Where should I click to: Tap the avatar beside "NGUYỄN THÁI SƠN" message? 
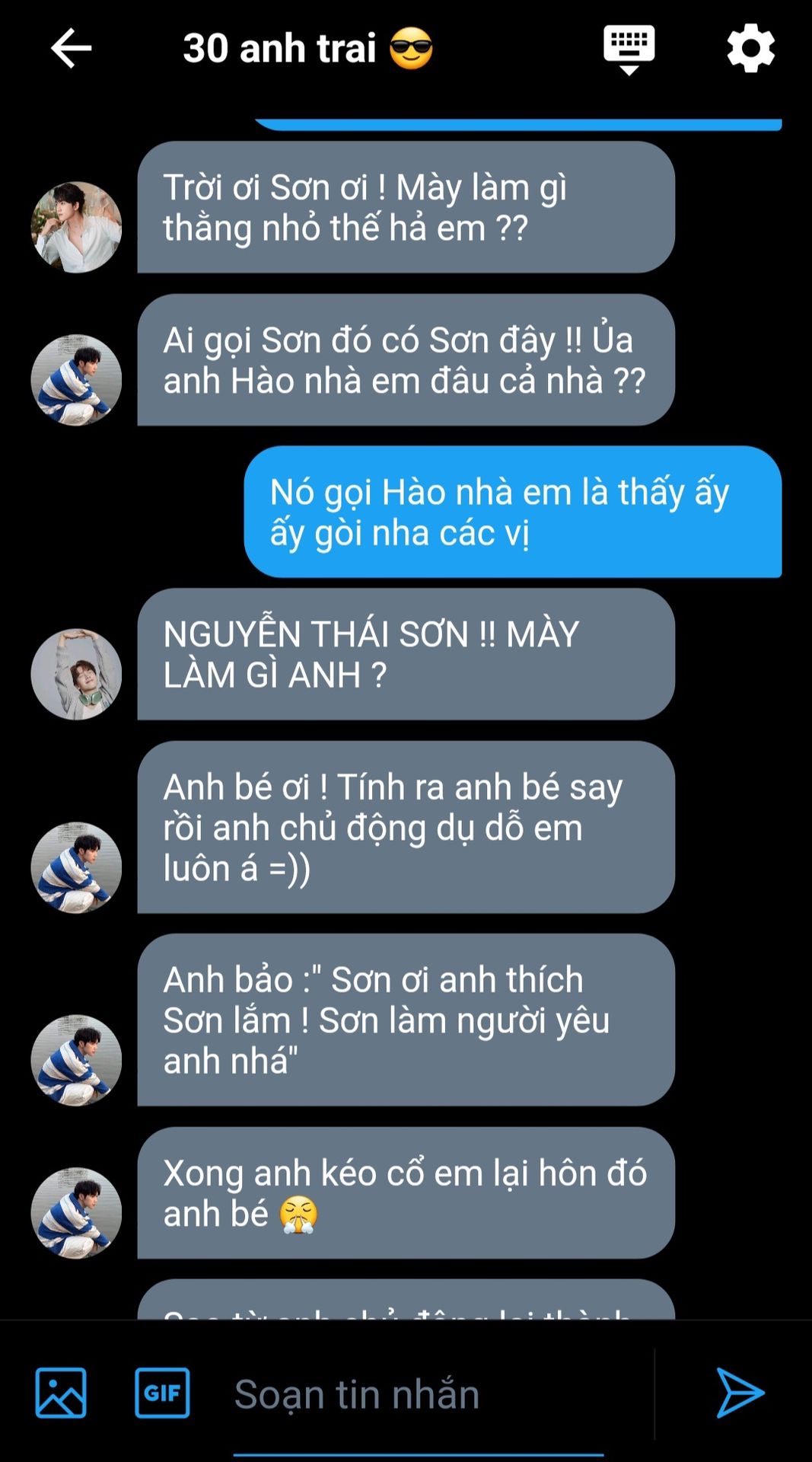point(76,674)
